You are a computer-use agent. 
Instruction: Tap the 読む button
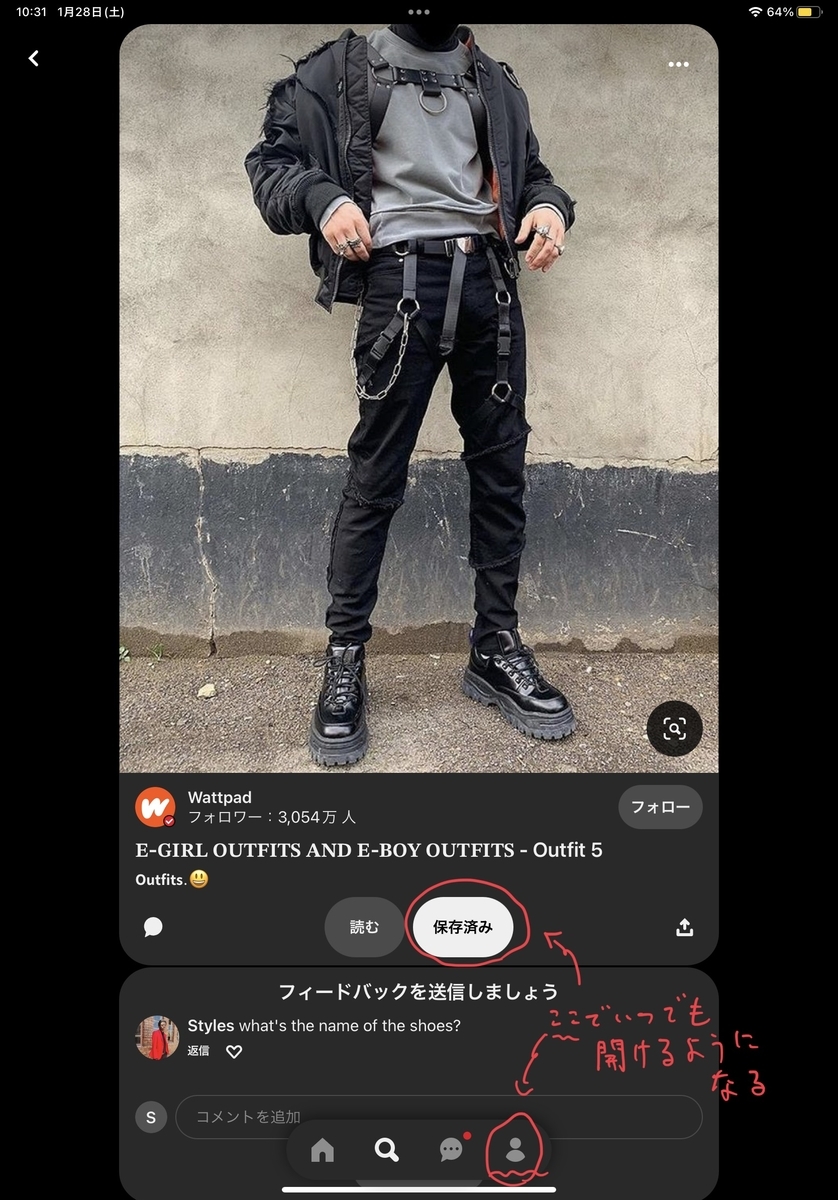tap(364, 927)
